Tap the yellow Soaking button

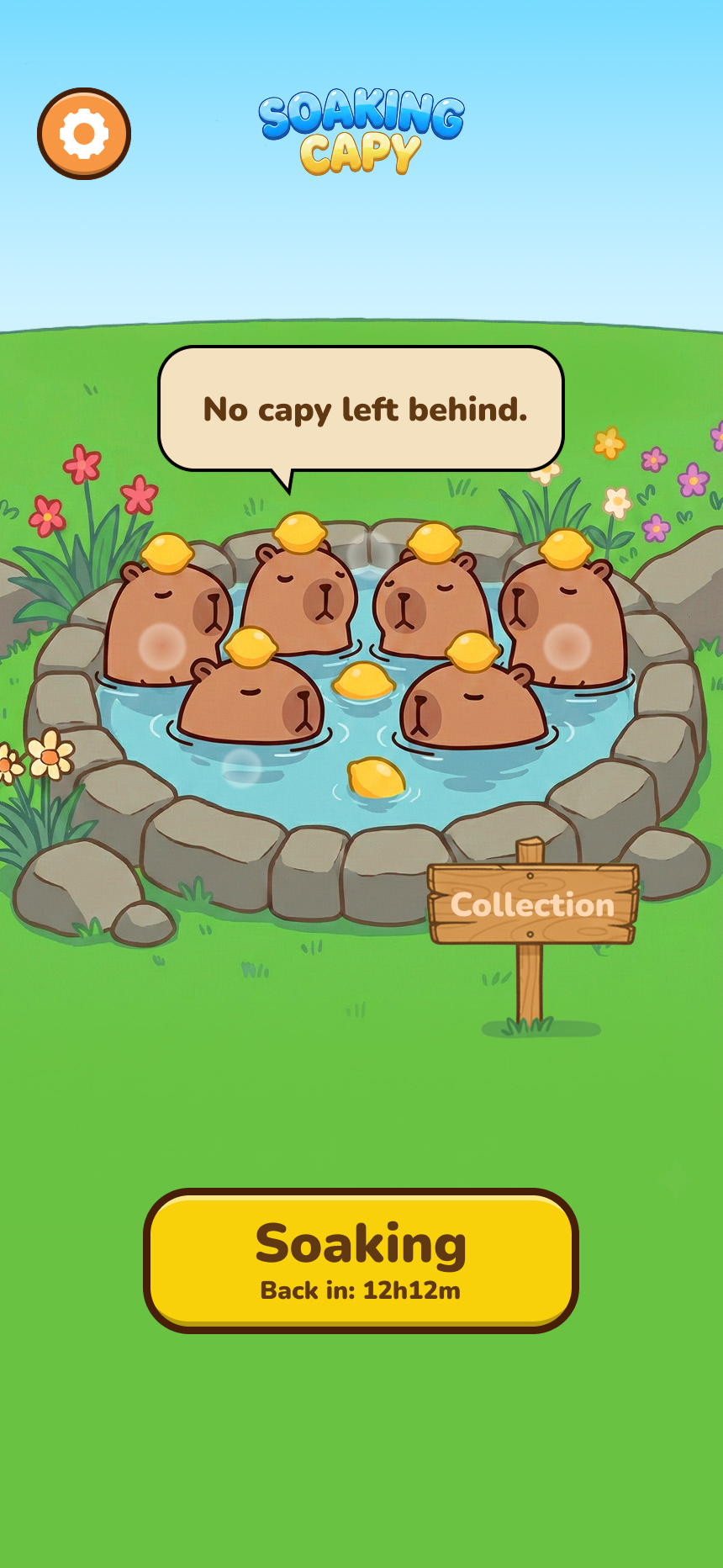coord(361,1259)
